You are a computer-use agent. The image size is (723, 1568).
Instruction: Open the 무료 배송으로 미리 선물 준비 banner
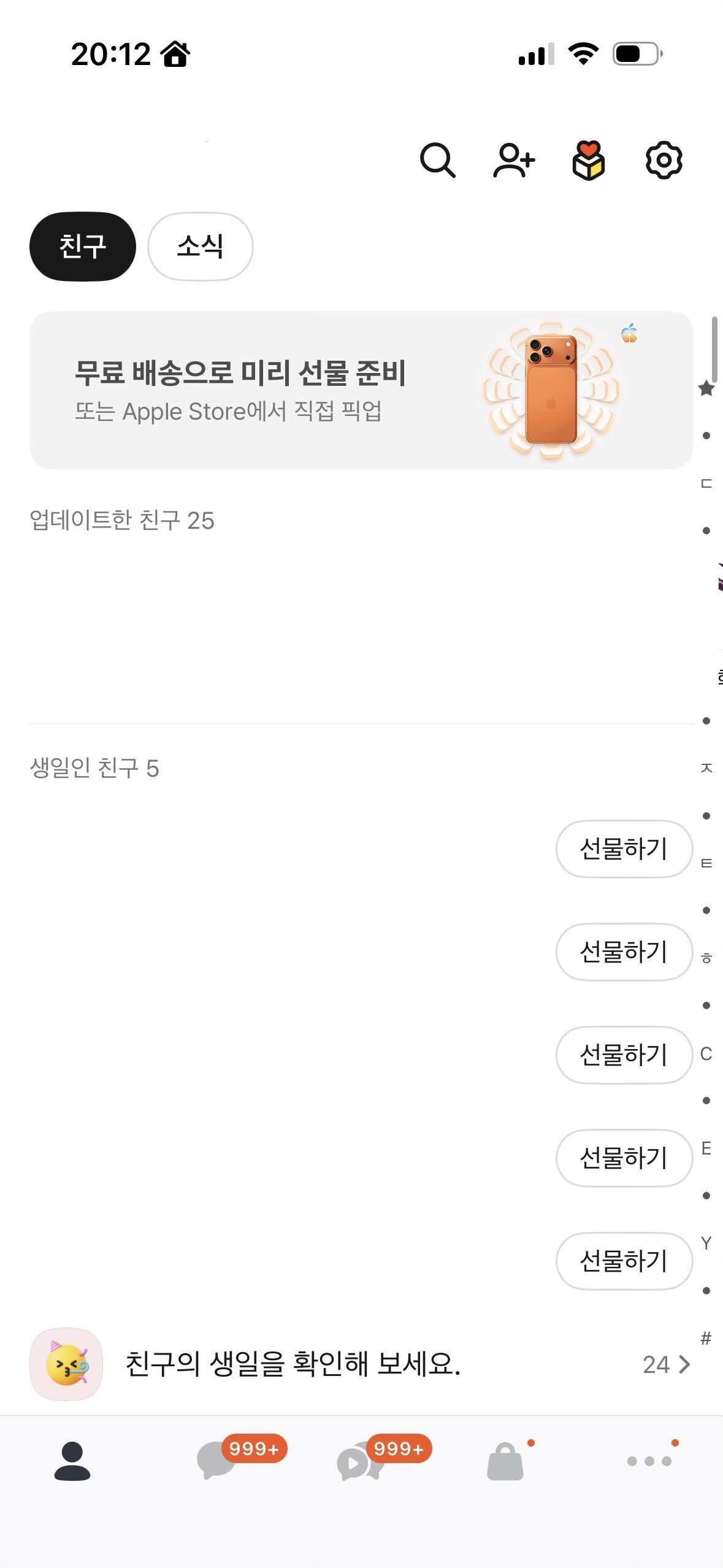pyautogui.click(x=361, y=390)
